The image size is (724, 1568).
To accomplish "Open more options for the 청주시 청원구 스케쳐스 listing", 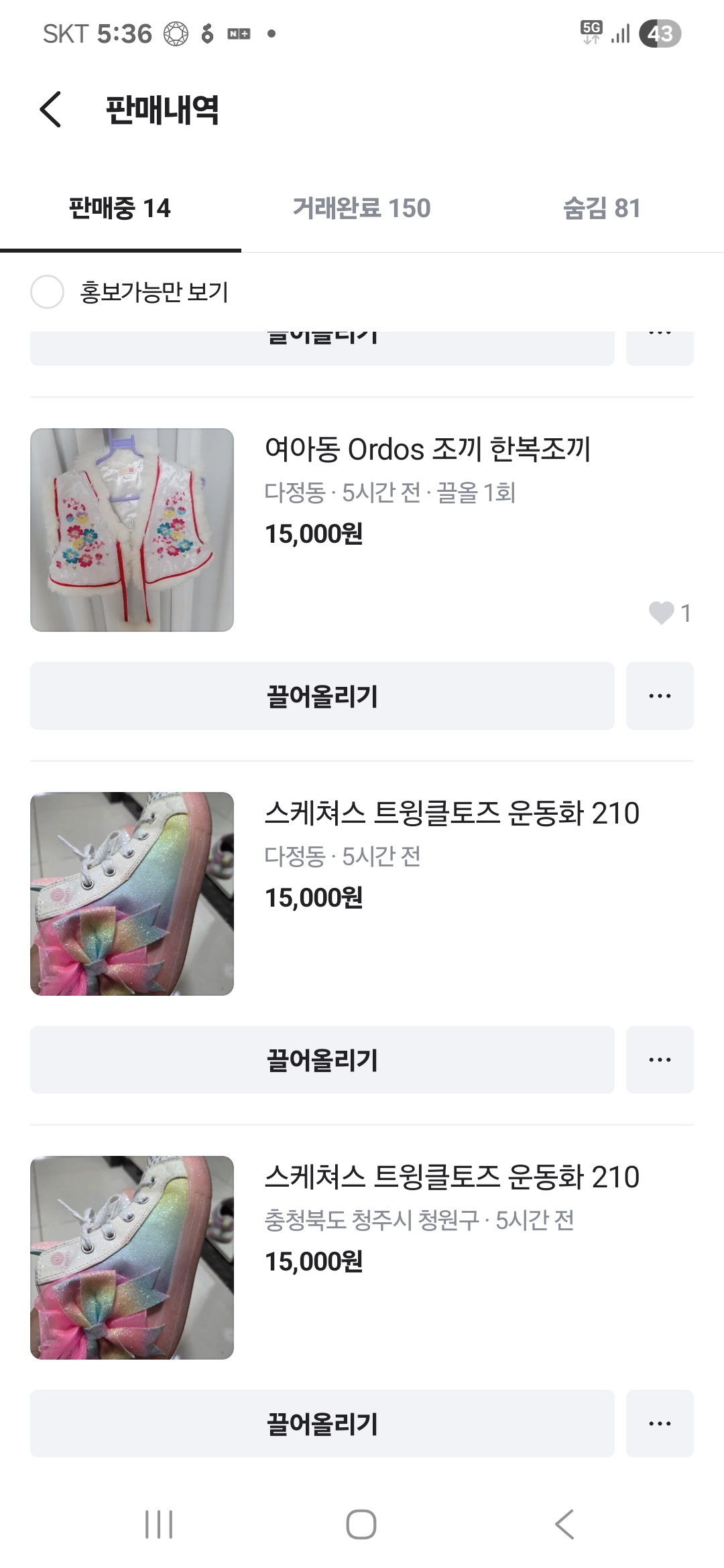I will click(660, 1423).
